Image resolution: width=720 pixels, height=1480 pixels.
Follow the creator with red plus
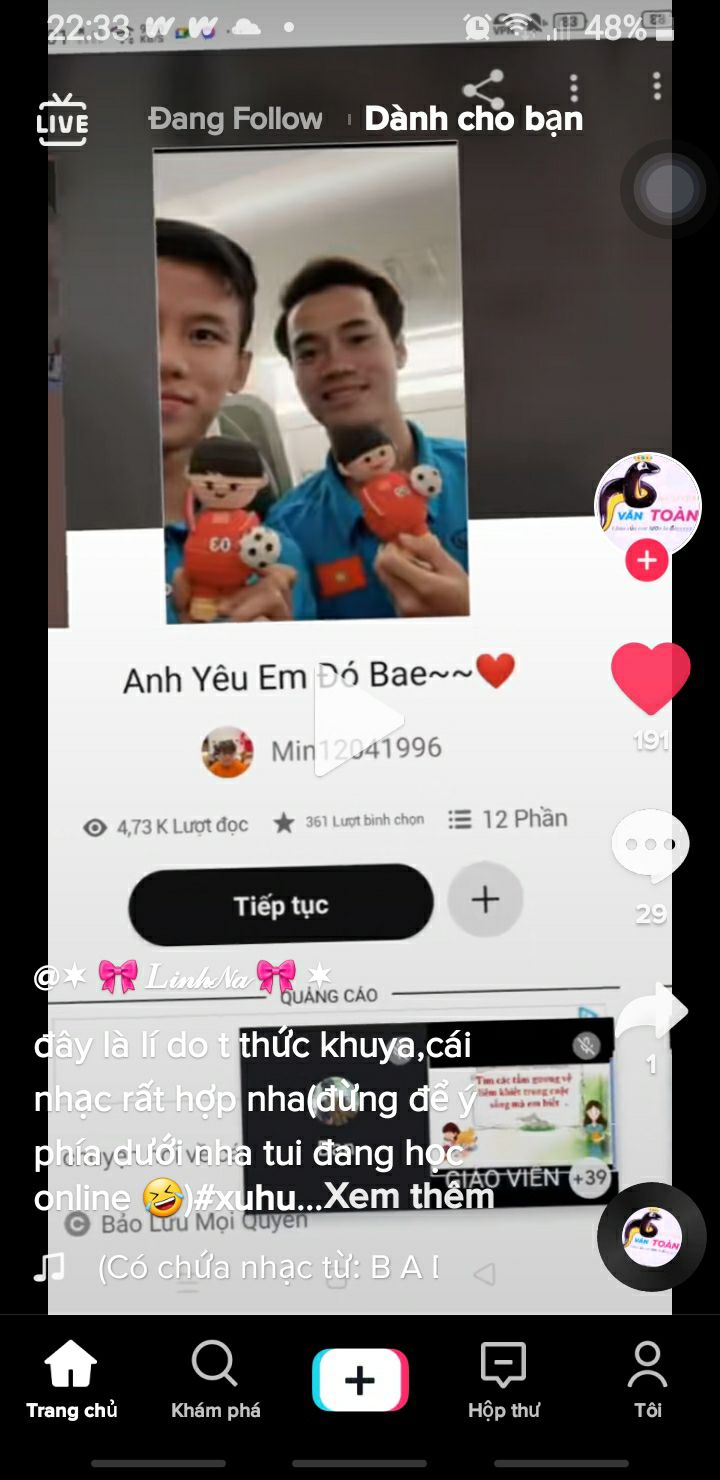tap(647, 561)
